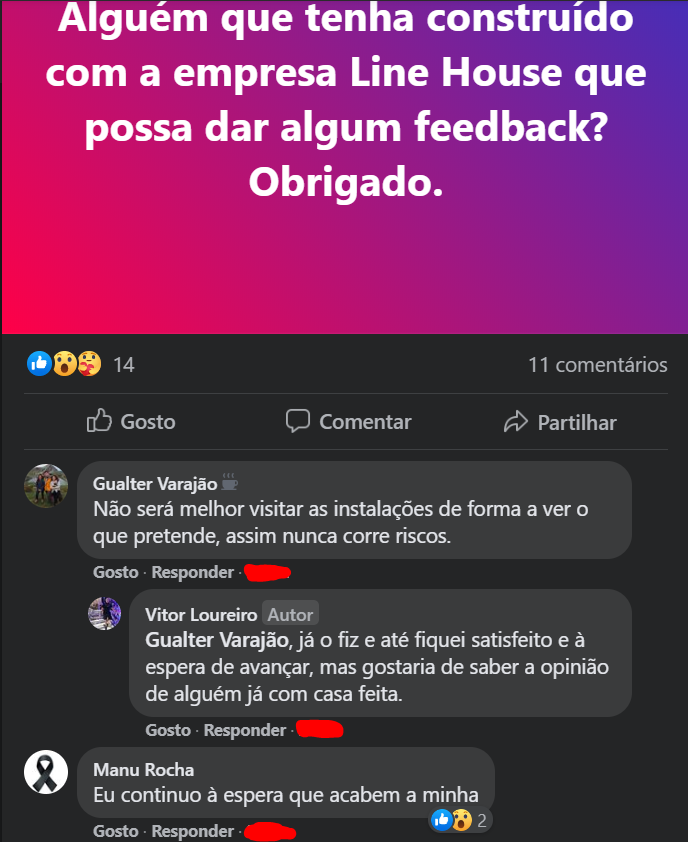This screenshot has width=688, height=842.
Task: Reply to Vitor Loureiro's comment
Action: [244, 730]
